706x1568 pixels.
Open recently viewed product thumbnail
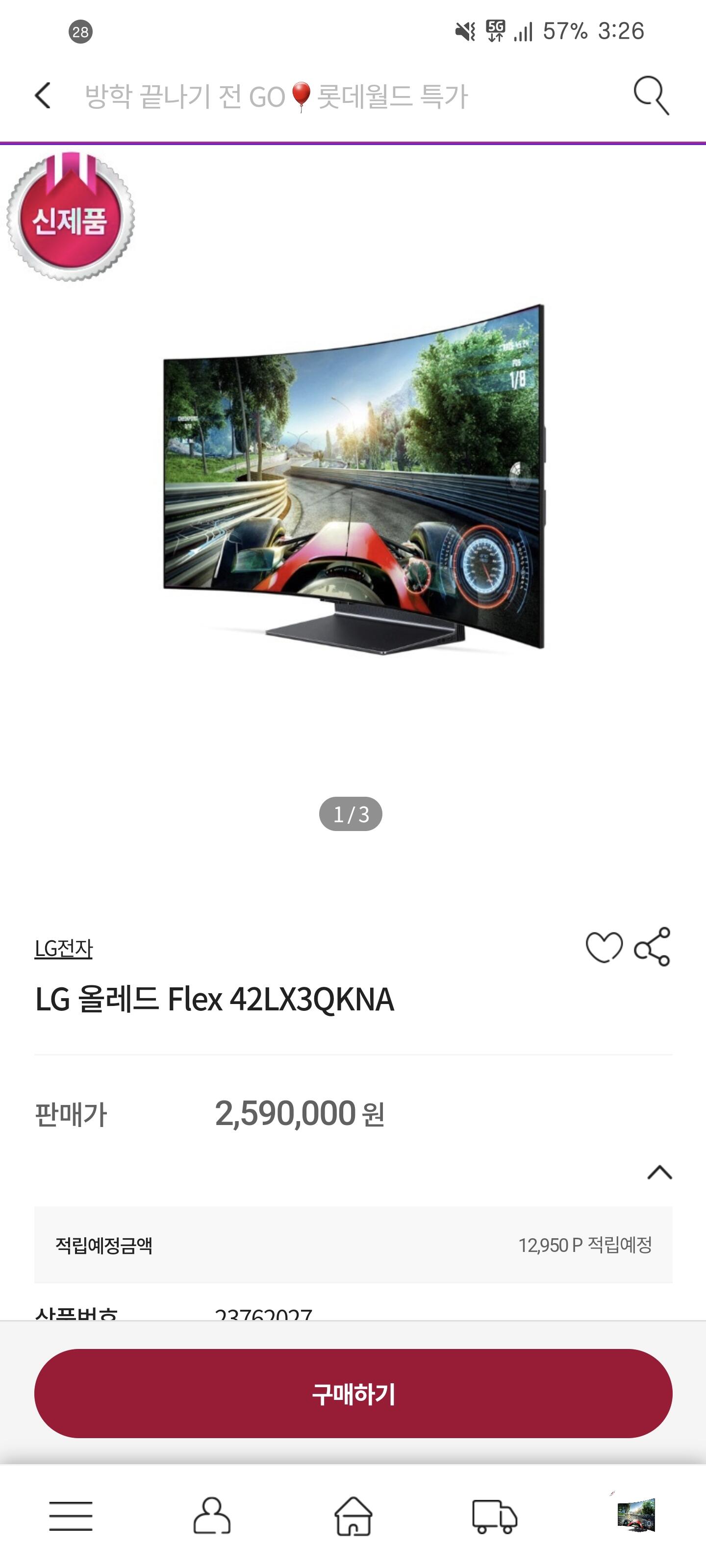coord(635,1515)
